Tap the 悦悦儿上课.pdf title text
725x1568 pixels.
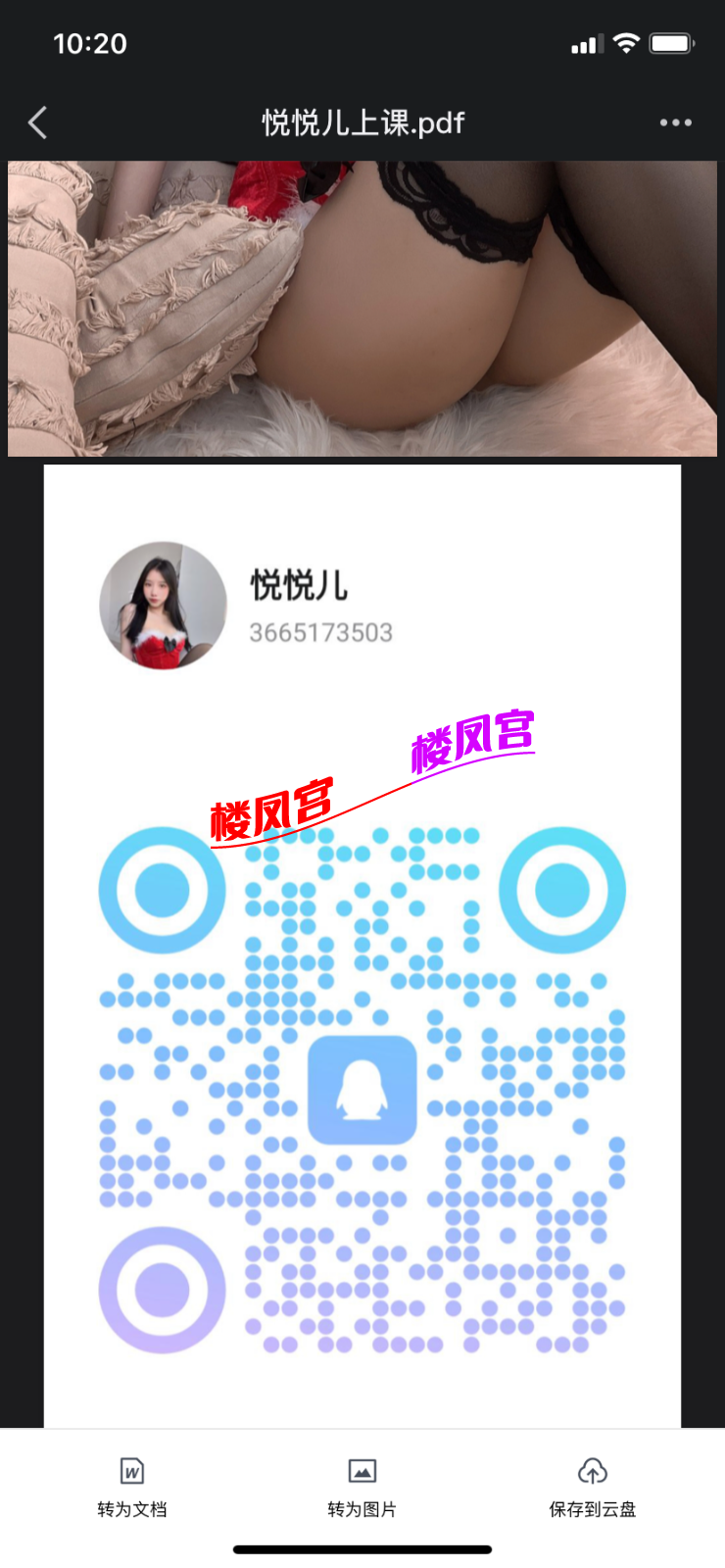coord(362,122)
